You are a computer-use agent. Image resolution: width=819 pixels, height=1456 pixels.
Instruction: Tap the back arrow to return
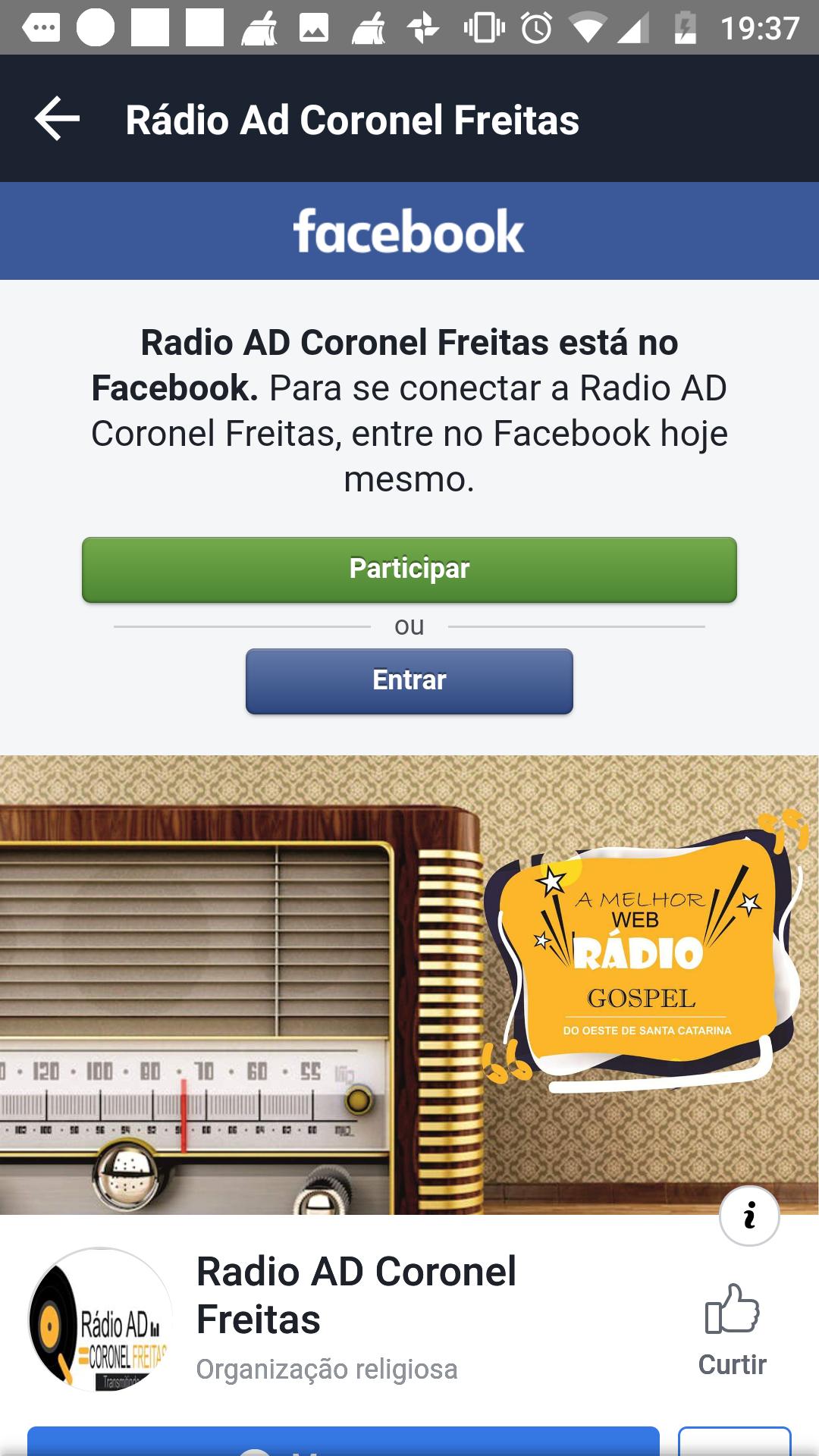pos(55,119)
